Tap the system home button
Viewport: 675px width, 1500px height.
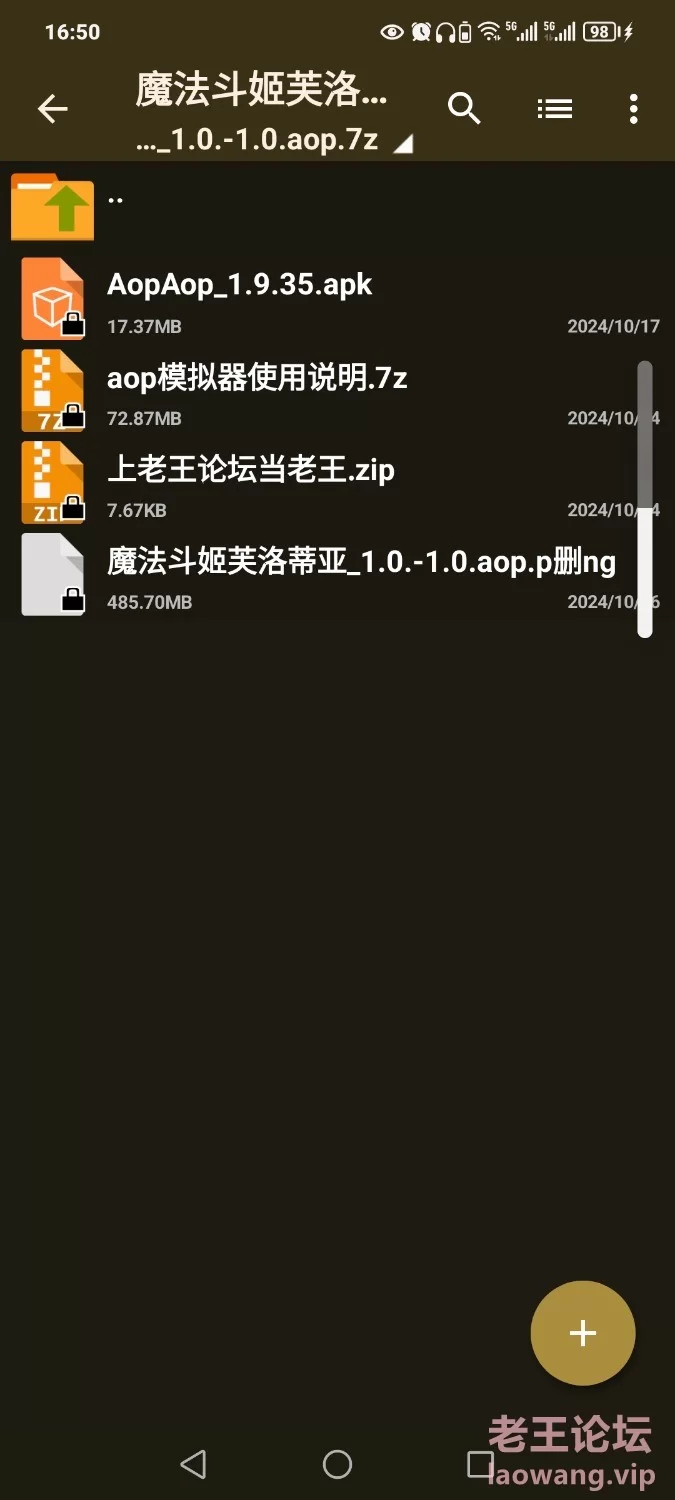click(338, 1465)
